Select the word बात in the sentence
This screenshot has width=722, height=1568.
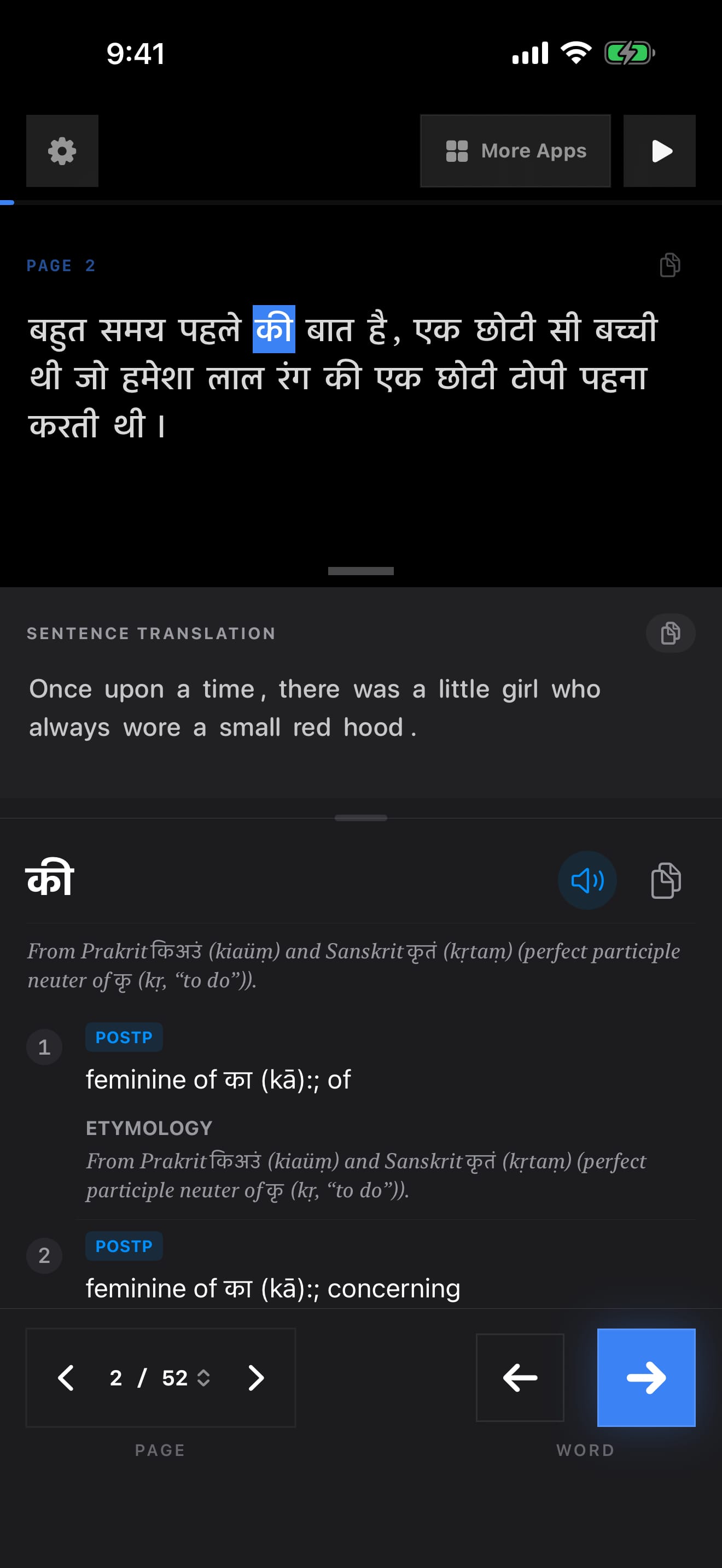(x=329, y=329)
